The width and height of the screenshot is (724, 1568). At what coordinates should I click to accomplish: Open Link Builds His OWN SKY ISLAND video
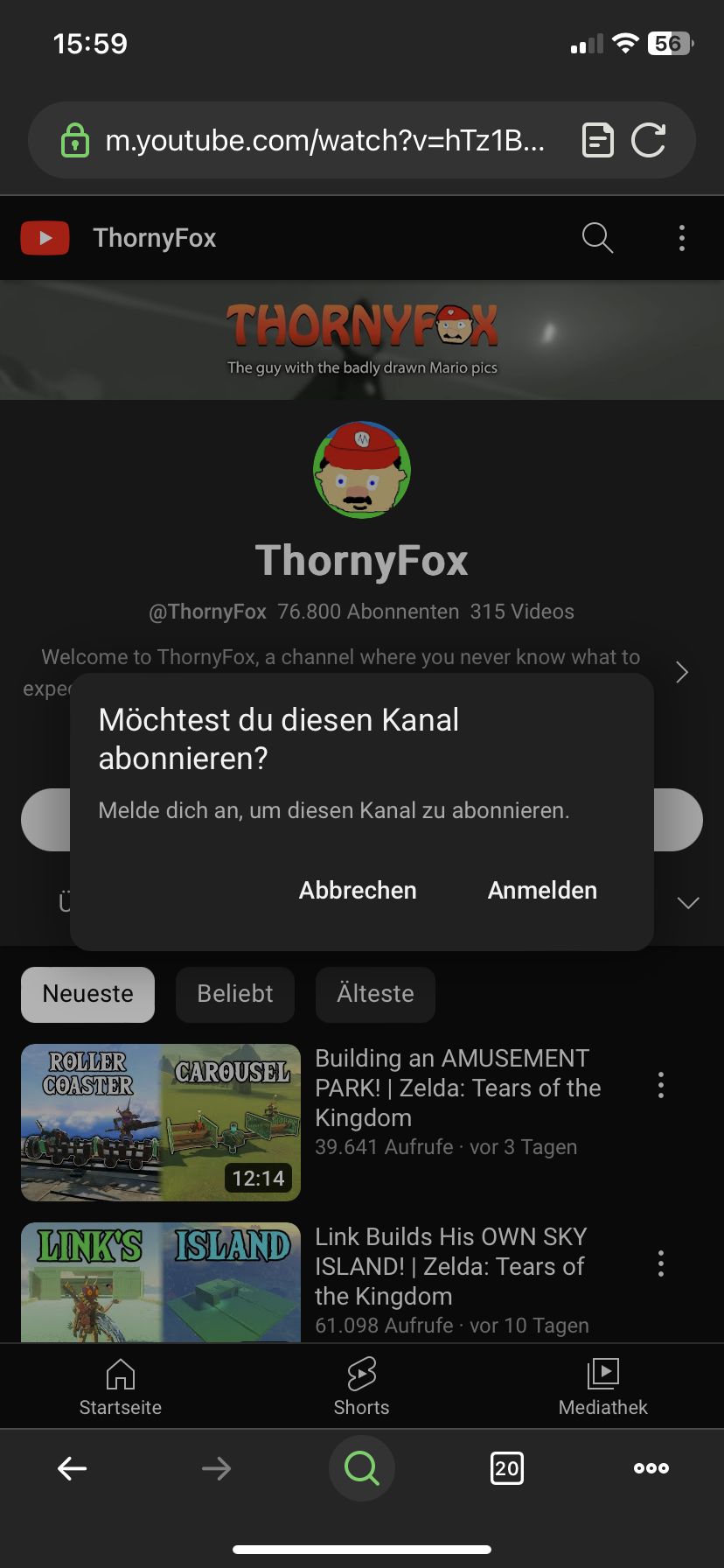coord(450,1265)
